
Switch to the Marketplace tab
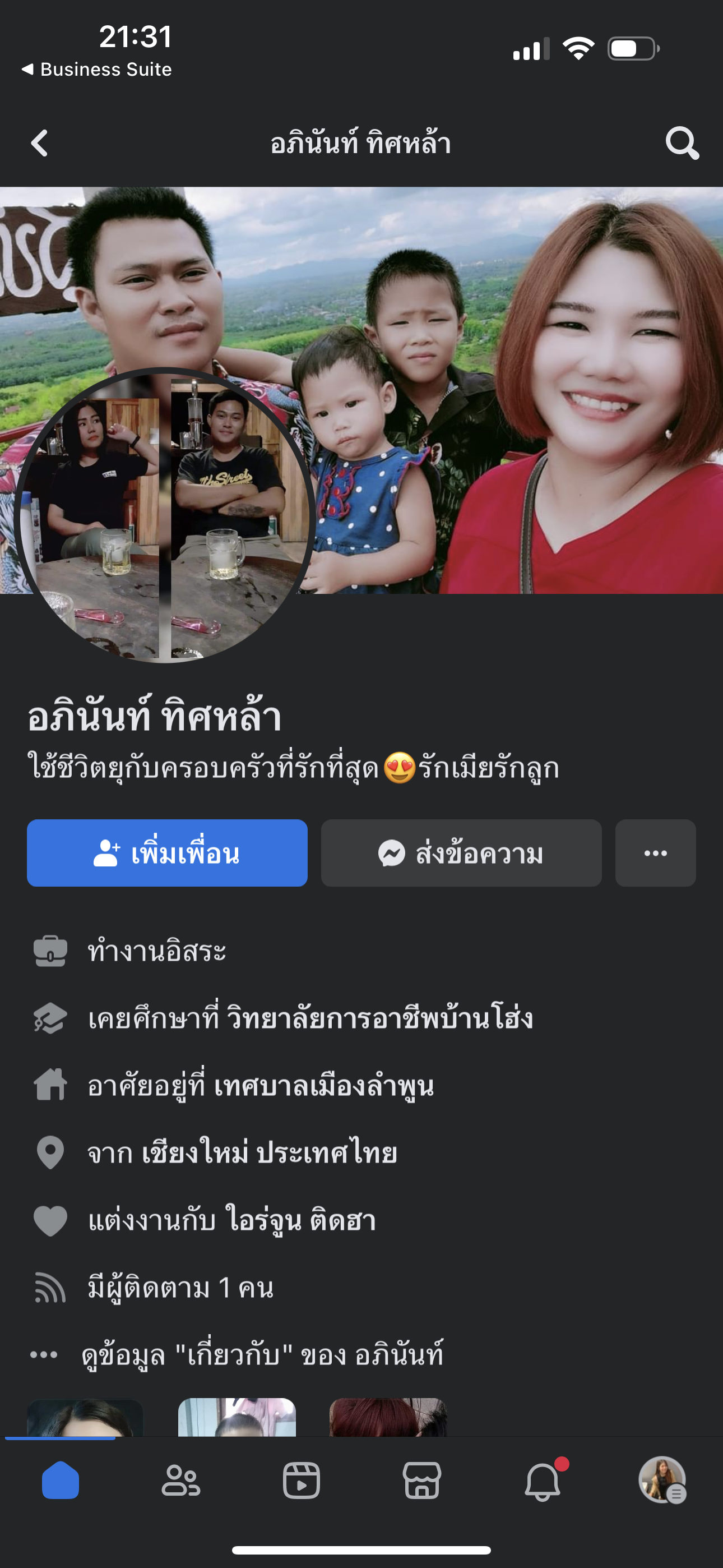coord(421,1481)
